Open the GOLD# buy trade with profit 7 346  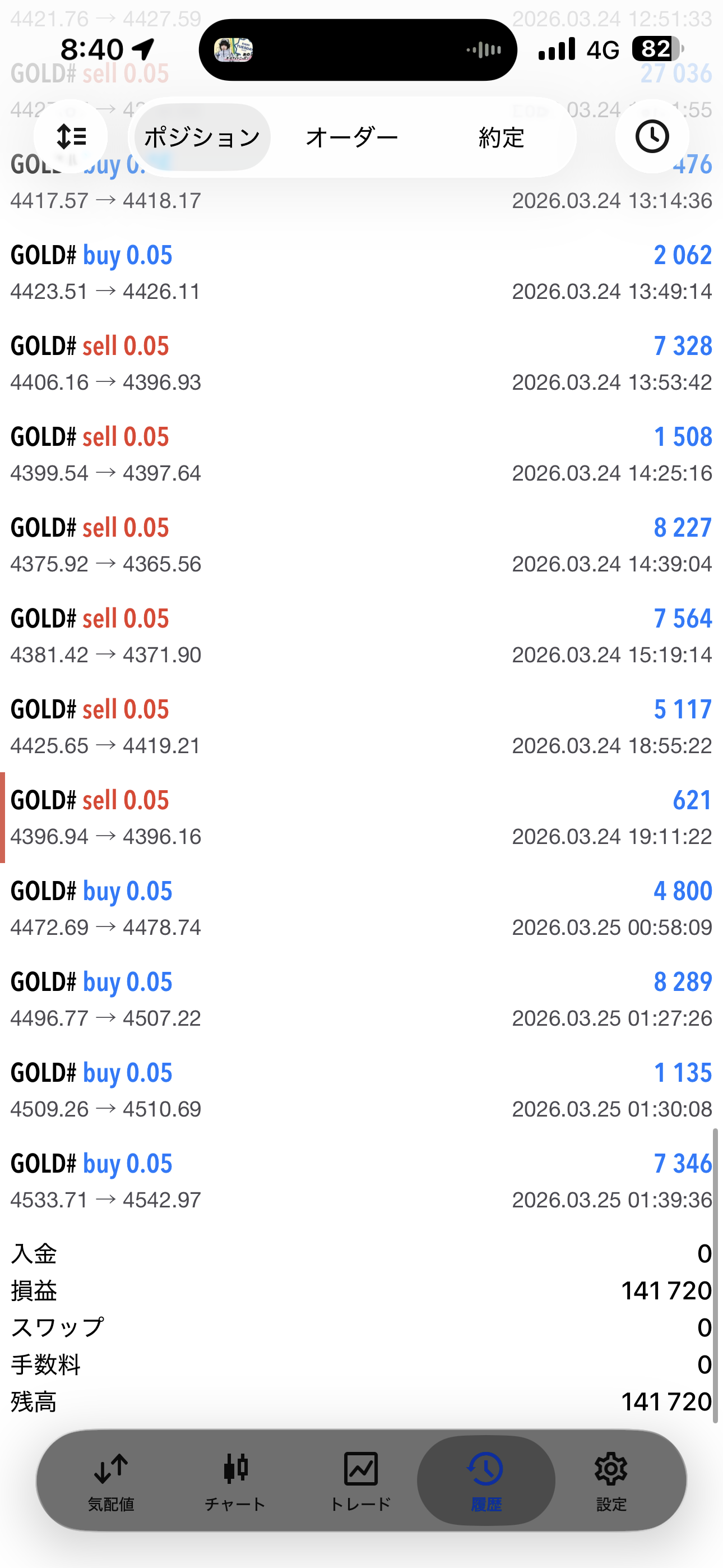(x=361, y=1181)
